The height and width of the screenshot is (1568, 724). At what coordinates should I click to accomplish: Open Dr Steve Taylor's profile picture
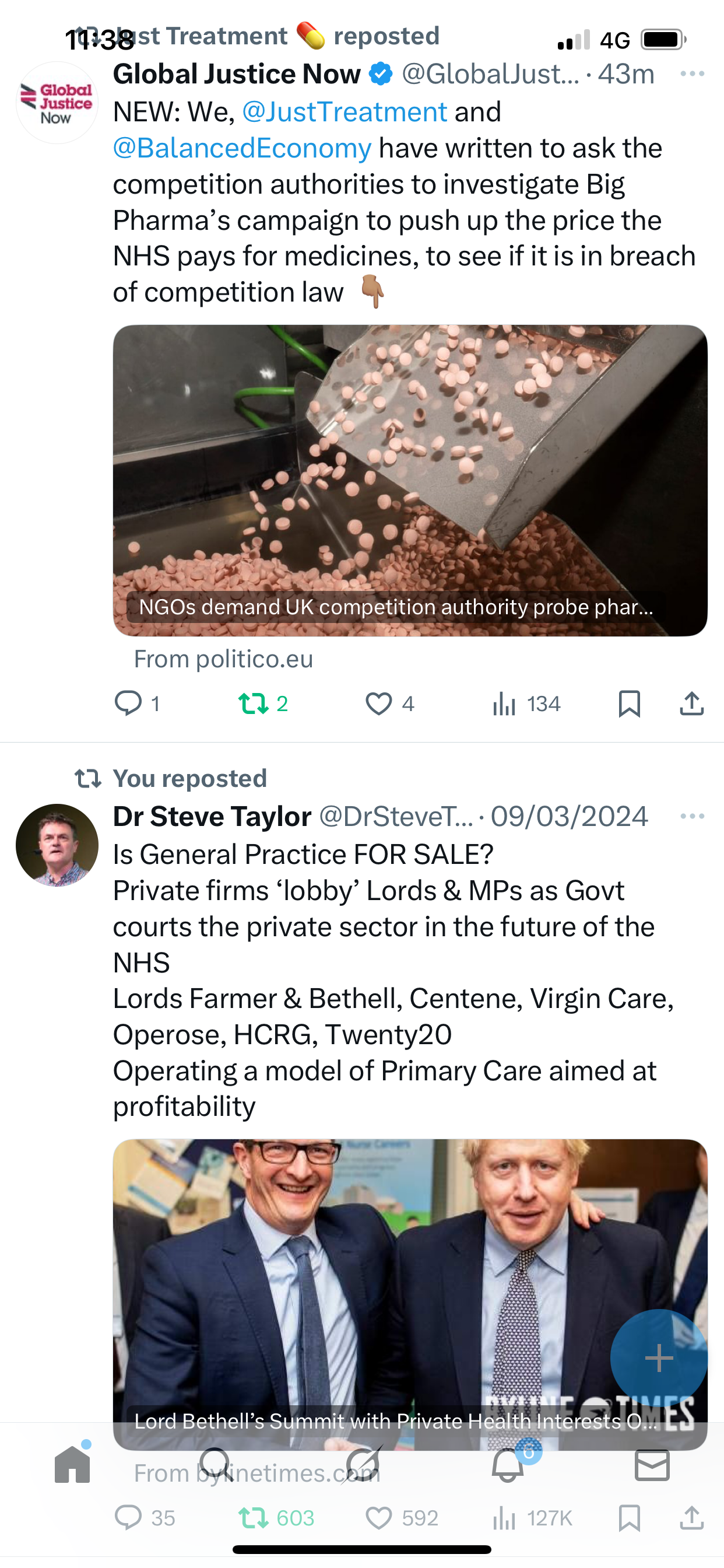[x=57, y=845]
